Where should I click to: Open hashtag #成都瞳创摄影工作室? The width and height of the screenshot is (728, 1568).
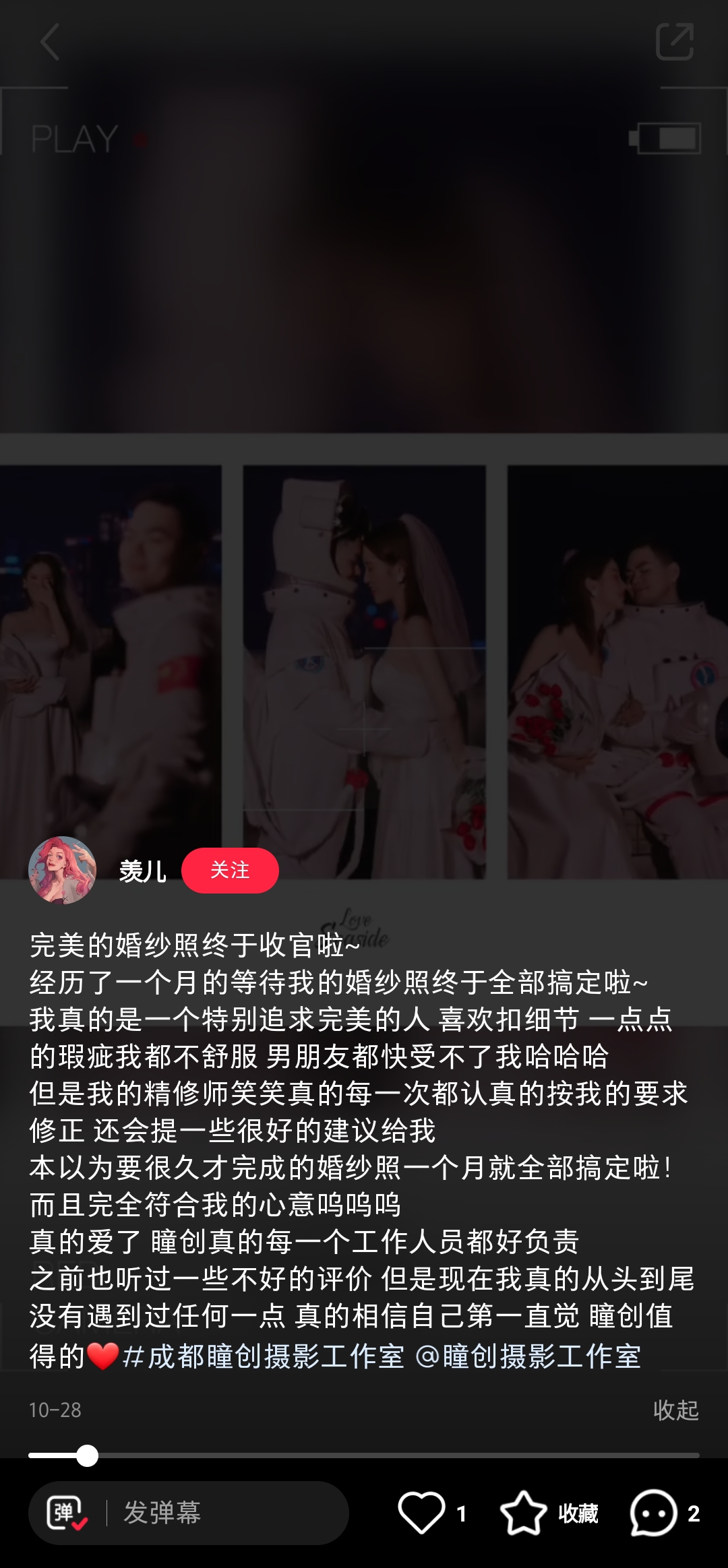tap(264, 1355)
